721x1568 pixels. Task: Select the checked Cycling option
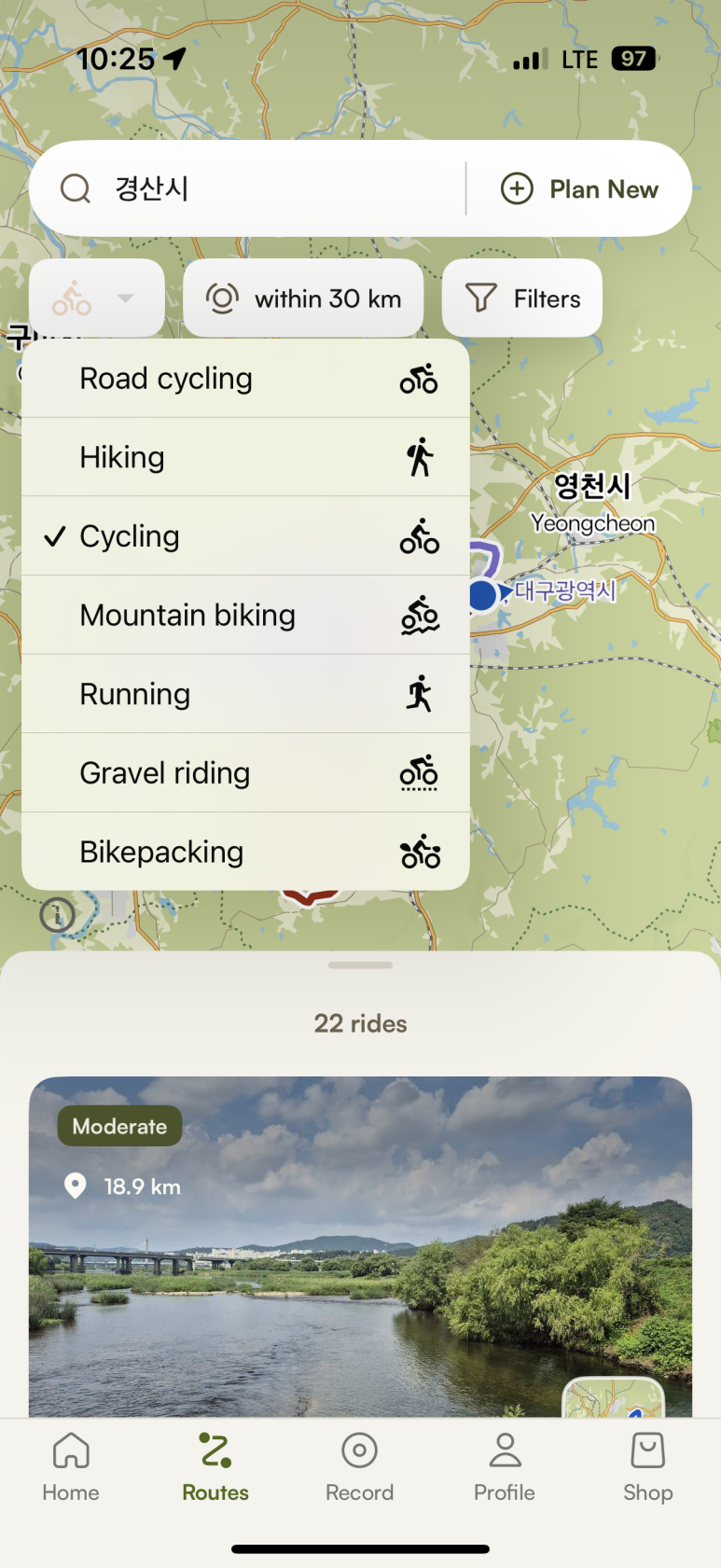(244, 536)
